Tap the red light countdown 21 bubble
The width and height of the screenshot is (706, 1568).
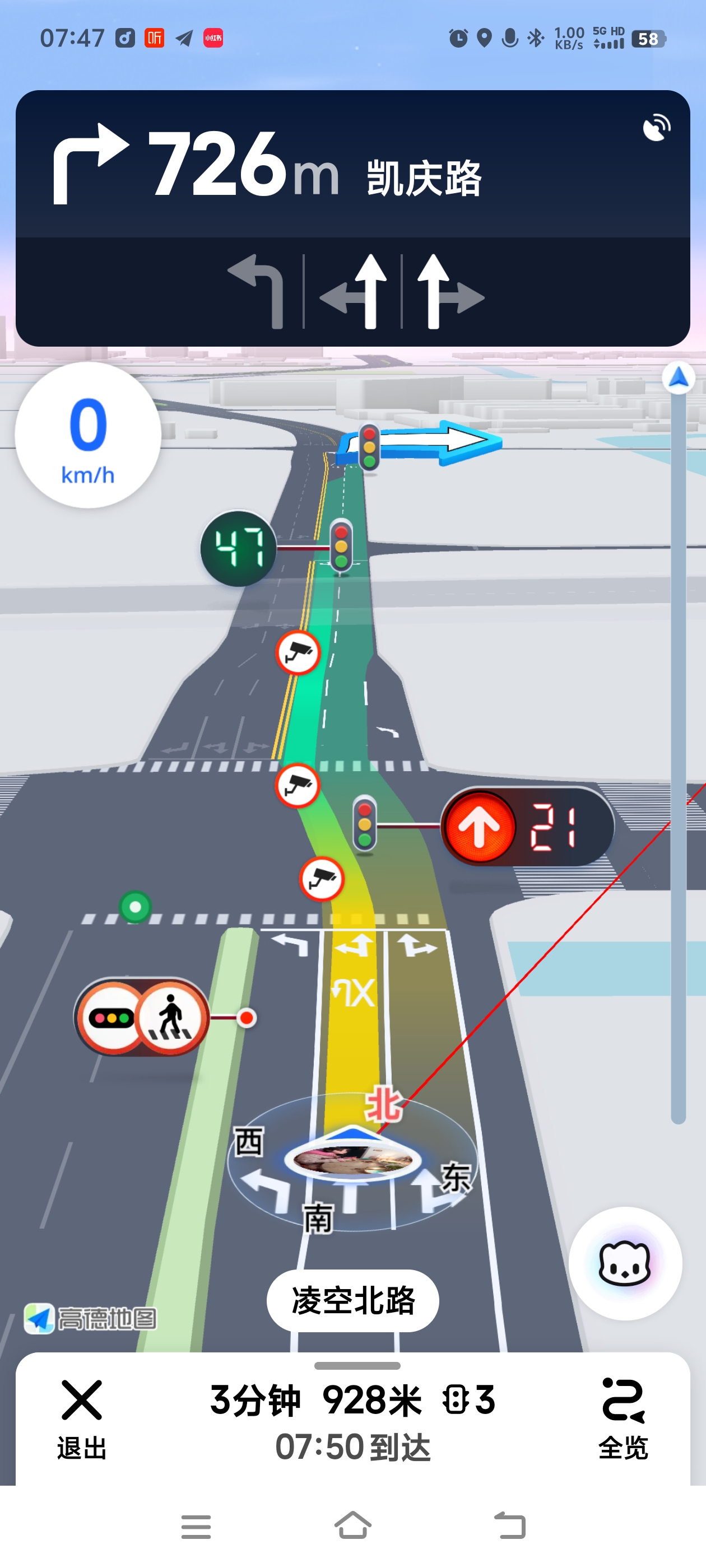click(527, 826)
